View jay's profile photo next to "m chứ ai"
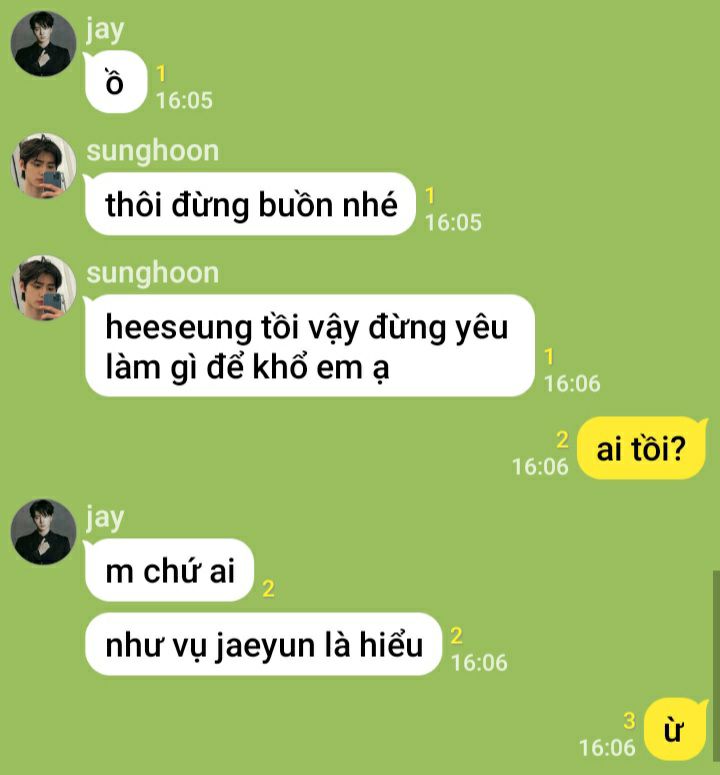Image resolution: width=720 pixels, height=775 pixels. click(x=43, y=532)
